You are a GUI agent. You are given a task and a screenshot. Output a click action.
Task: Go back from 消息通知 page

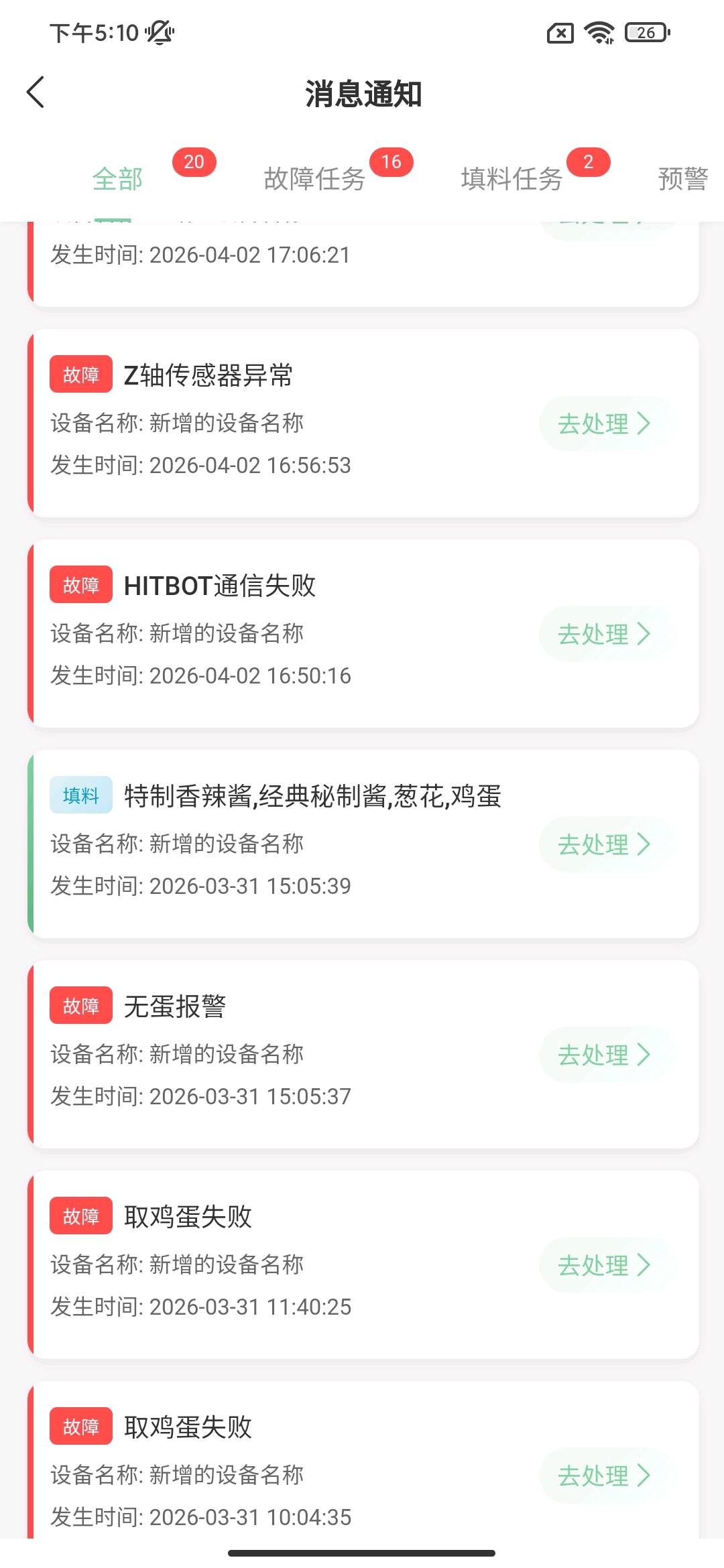[x=36, y=92]
